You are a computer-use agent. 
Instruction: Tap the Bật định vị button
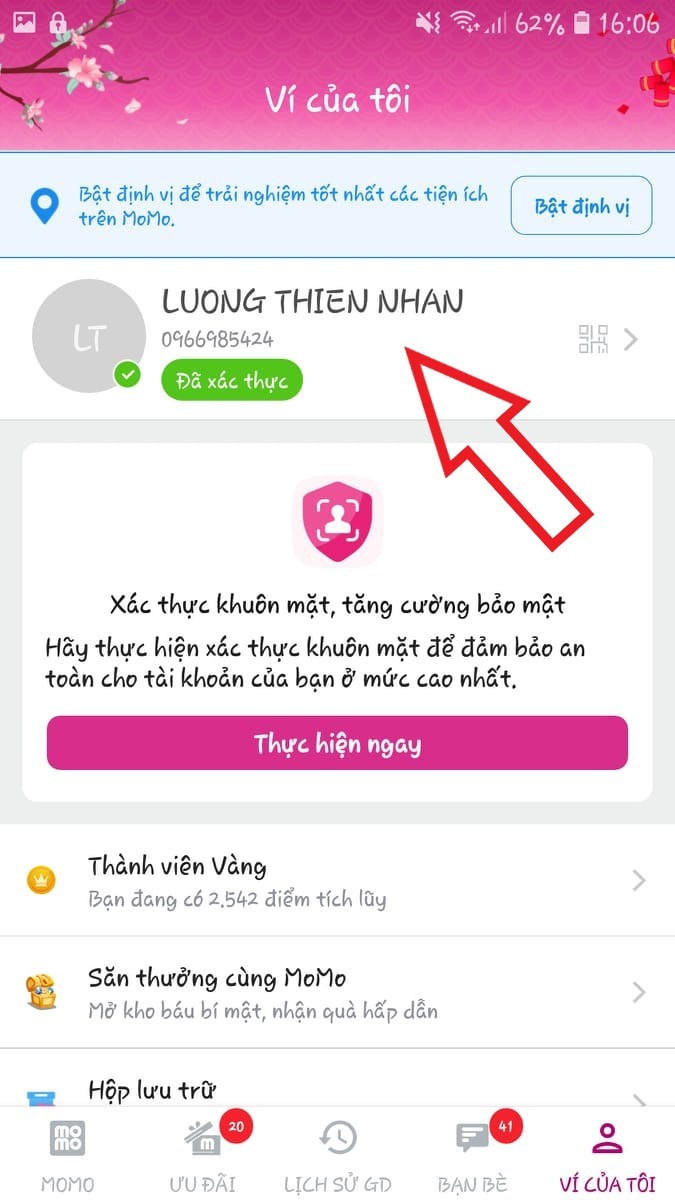click(581, 206)
